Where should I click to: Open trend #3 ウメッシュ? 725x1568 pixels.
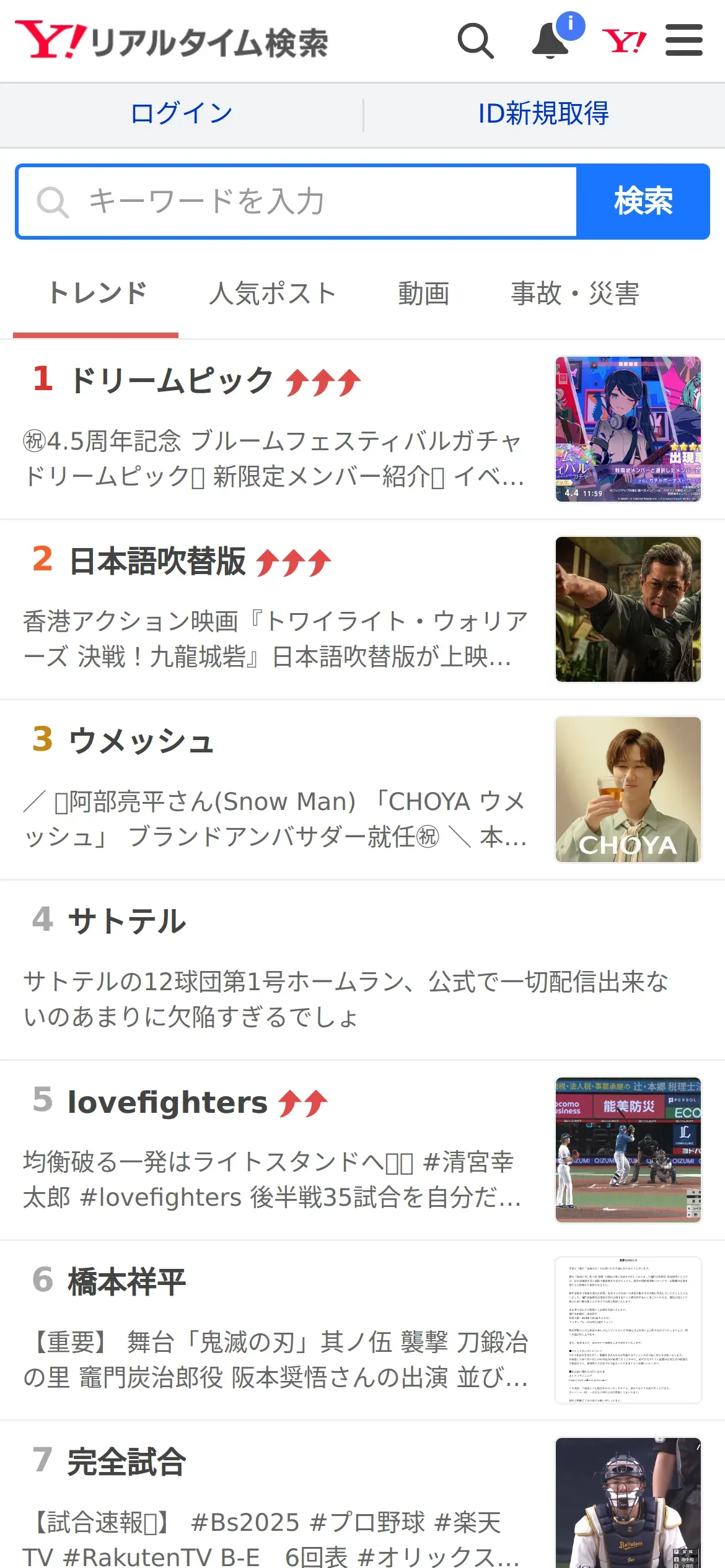(x=141, y=741)
